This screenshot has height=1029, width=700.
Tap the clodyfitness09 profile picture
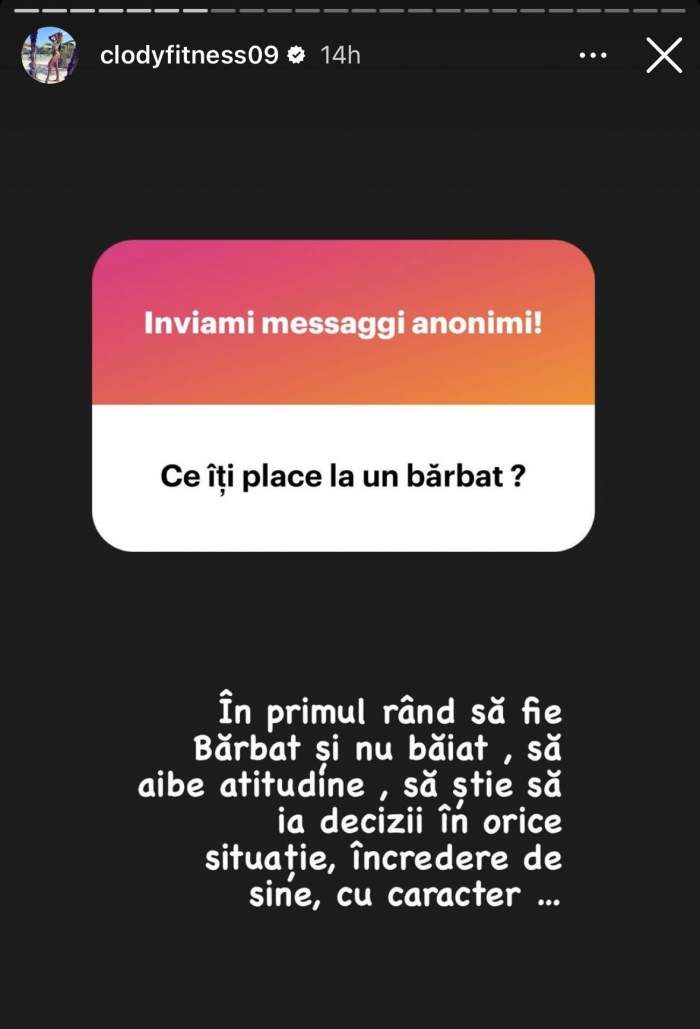tap(50, 55)
